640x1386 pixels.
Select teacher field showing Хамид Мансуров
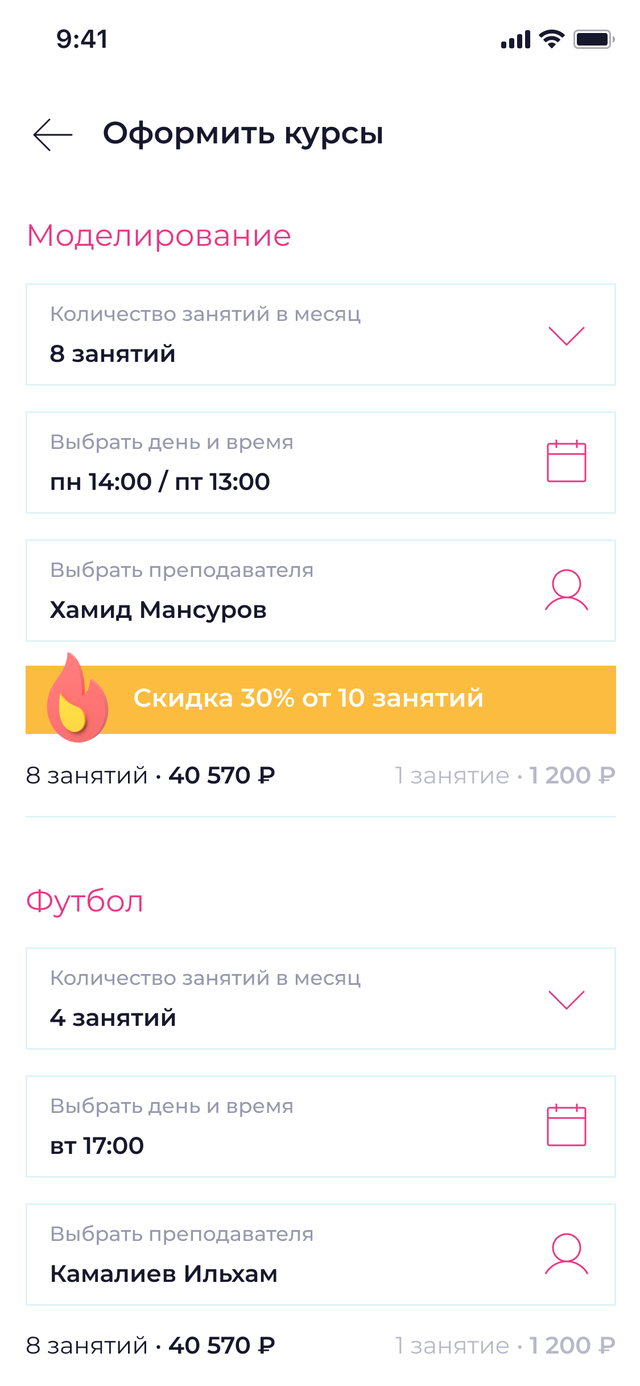tap(320, 591)
